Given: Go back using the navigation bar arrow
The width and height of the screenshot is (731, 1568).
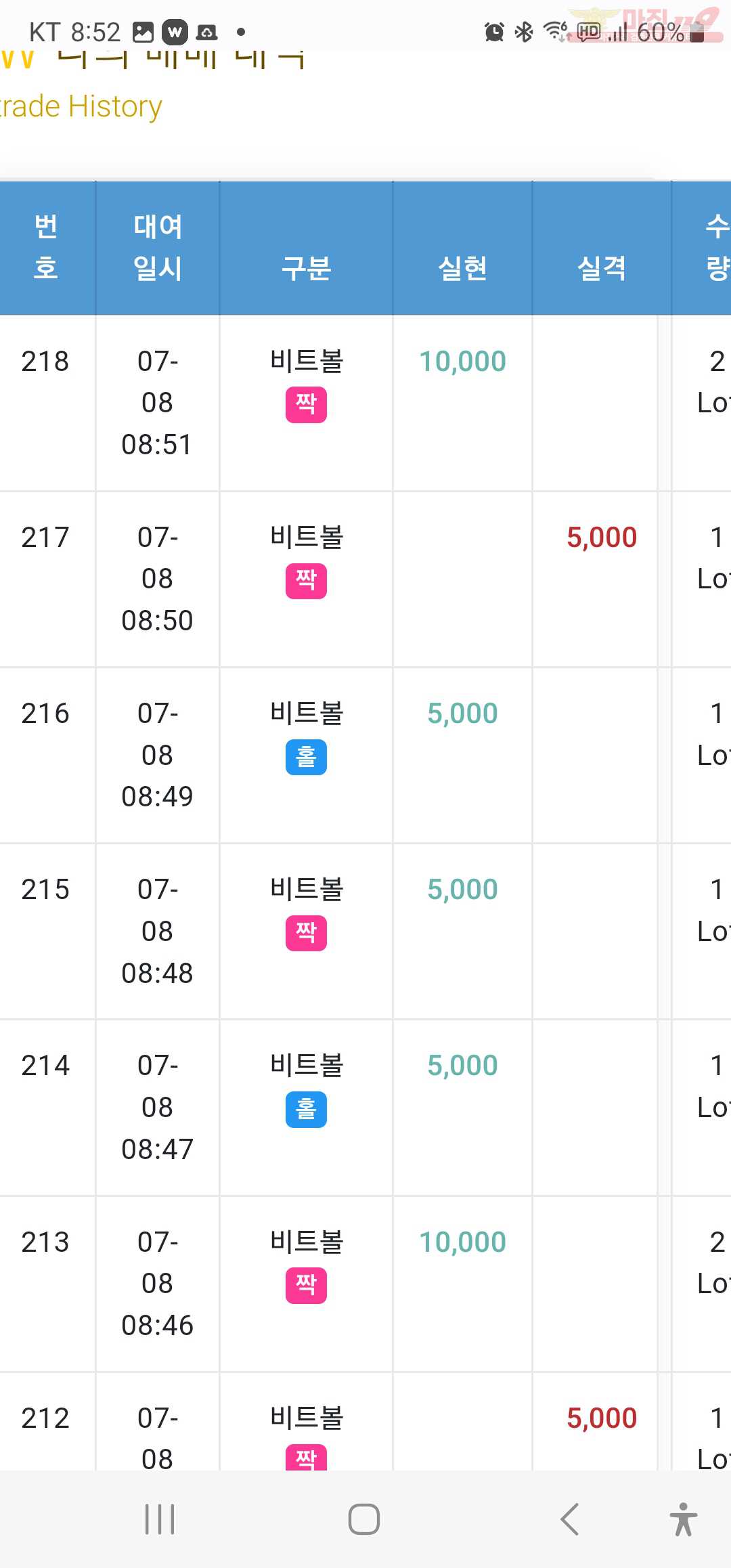Looking at the screenshot, I should pos(569,1519).
